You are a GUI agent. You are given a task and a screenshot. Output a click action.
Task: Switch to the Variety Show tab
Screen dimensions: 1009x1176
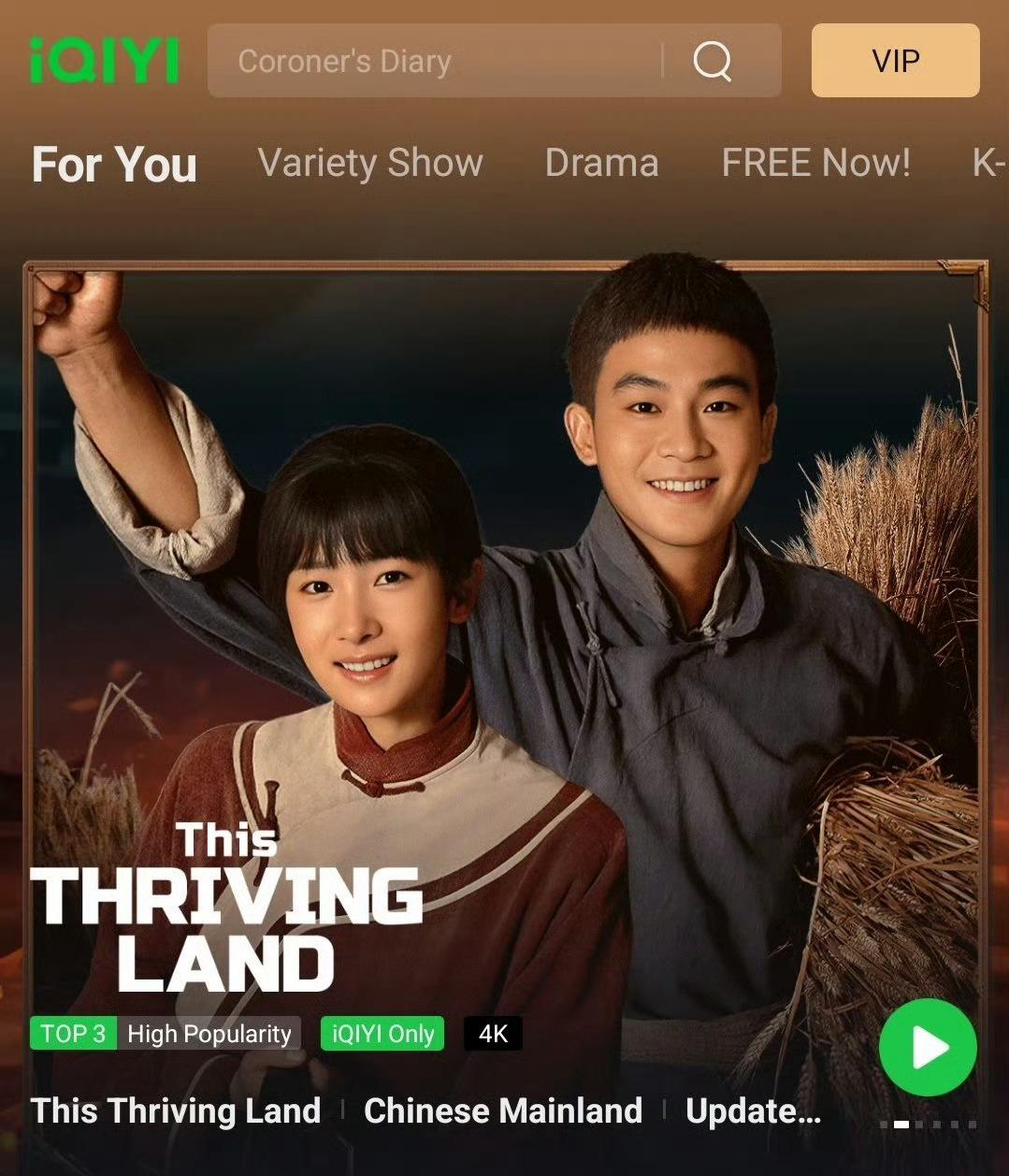pos(370,163)
